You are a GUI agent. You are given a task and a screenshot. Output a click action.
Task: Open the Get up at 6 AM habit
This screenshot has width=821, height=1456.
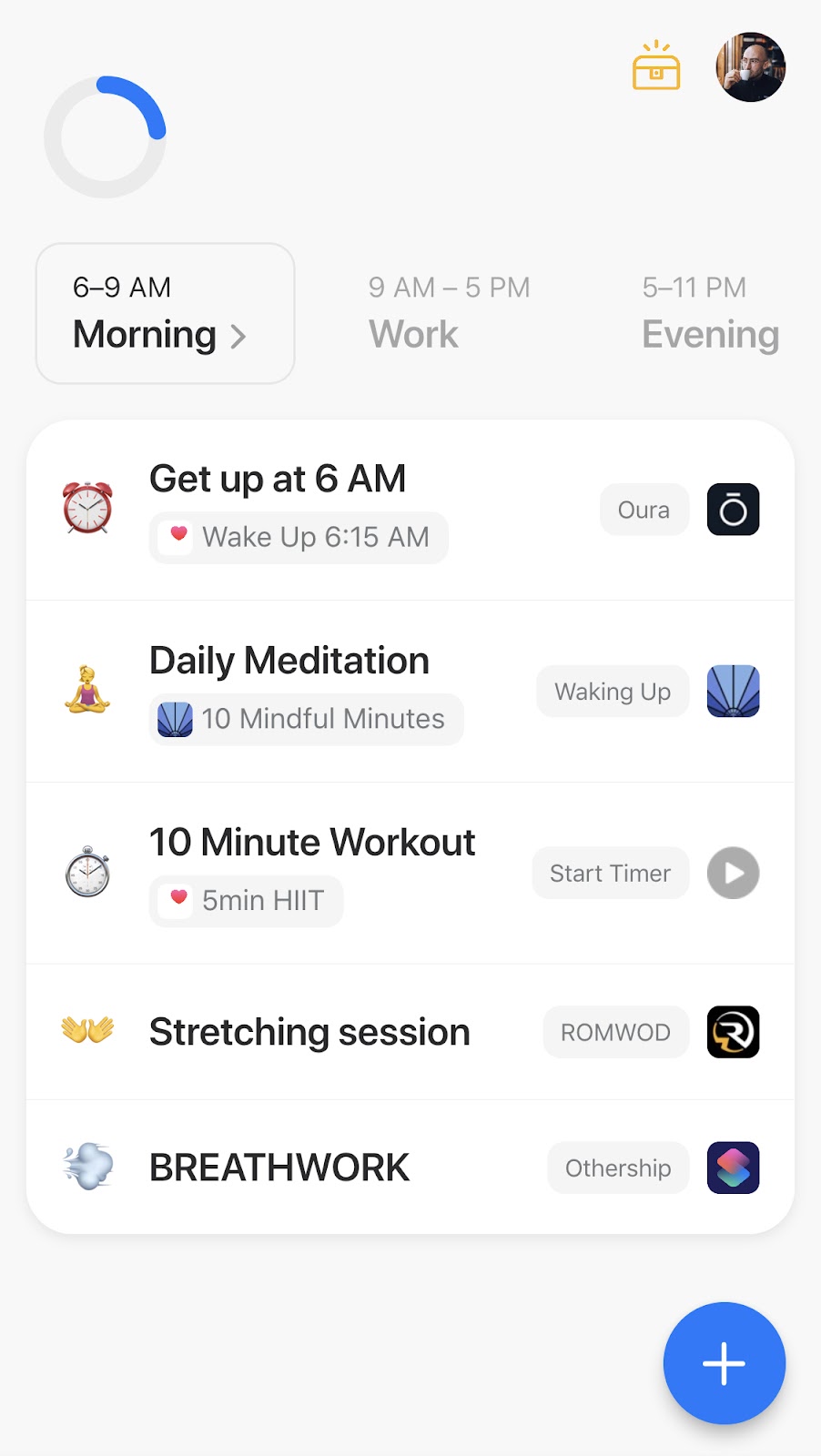click(x=278, y=480)
